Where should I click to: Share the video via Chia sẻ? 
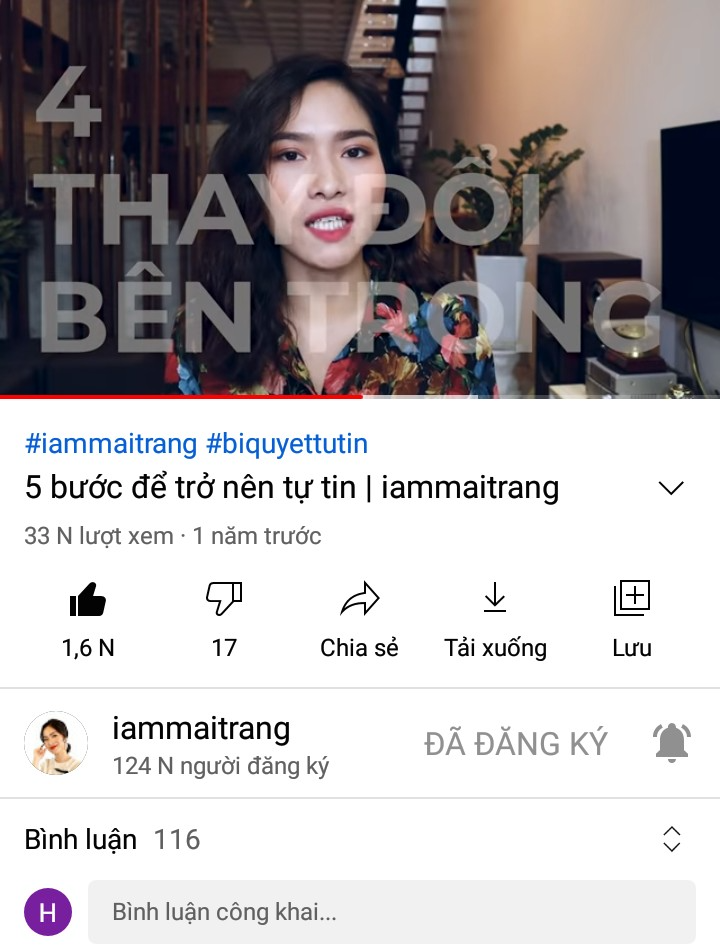coord(359,601)
